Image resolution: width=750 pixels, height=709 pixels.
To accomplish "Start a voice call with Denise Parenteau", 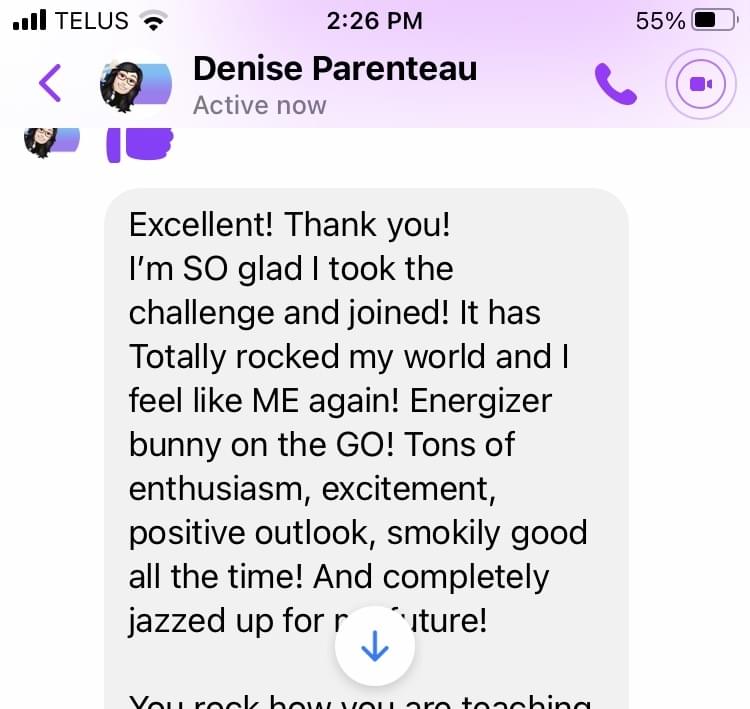I will (x=615, y=84).
